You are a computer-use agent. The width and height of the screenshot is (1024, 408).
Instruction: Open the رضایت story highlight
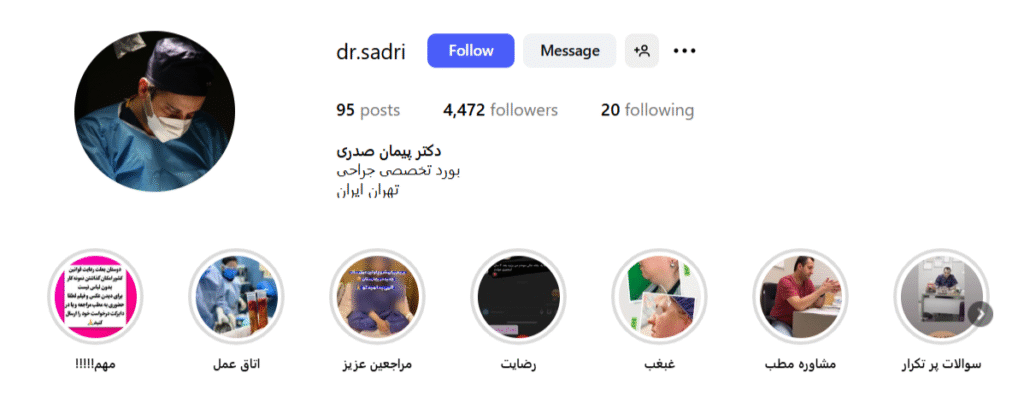(518, 296)
